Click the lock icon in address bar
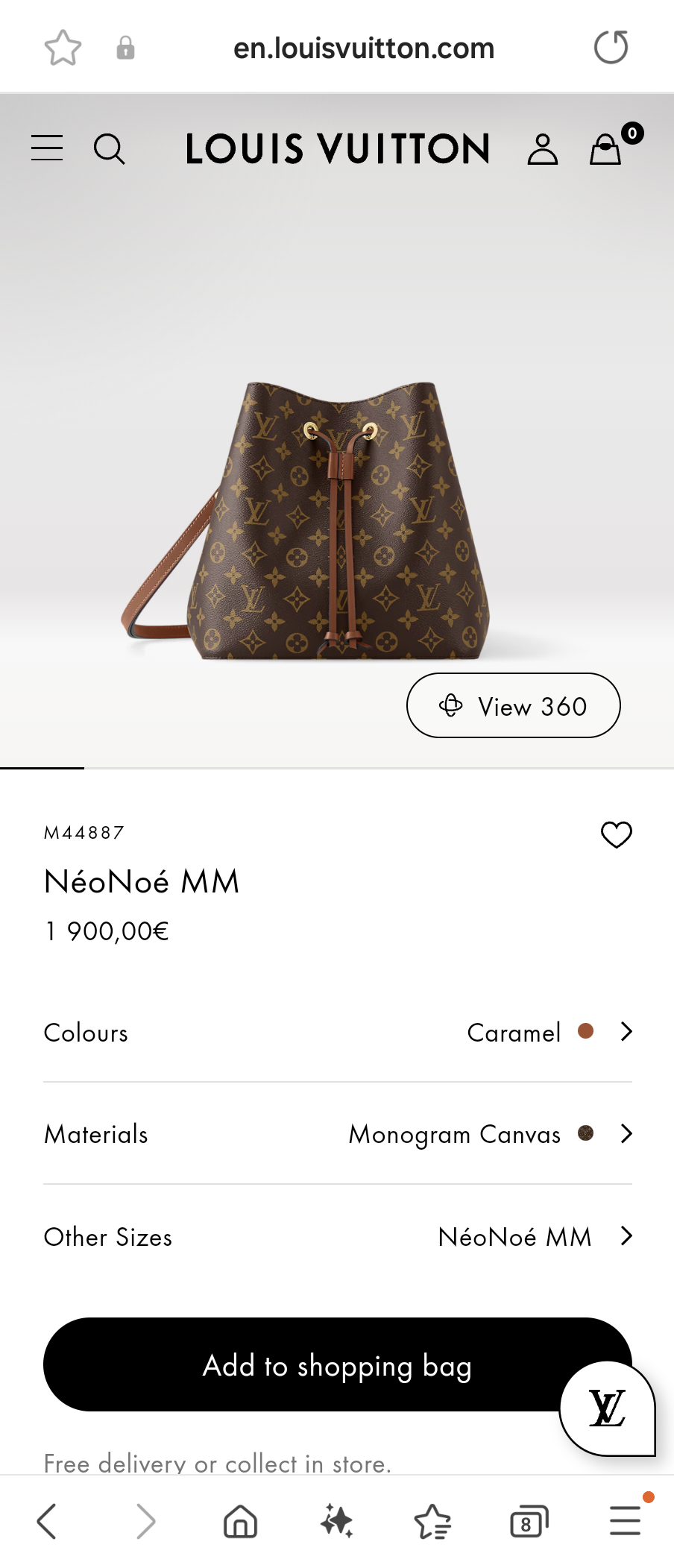This screenshot has height=1568, width=674. click(125, 47)
